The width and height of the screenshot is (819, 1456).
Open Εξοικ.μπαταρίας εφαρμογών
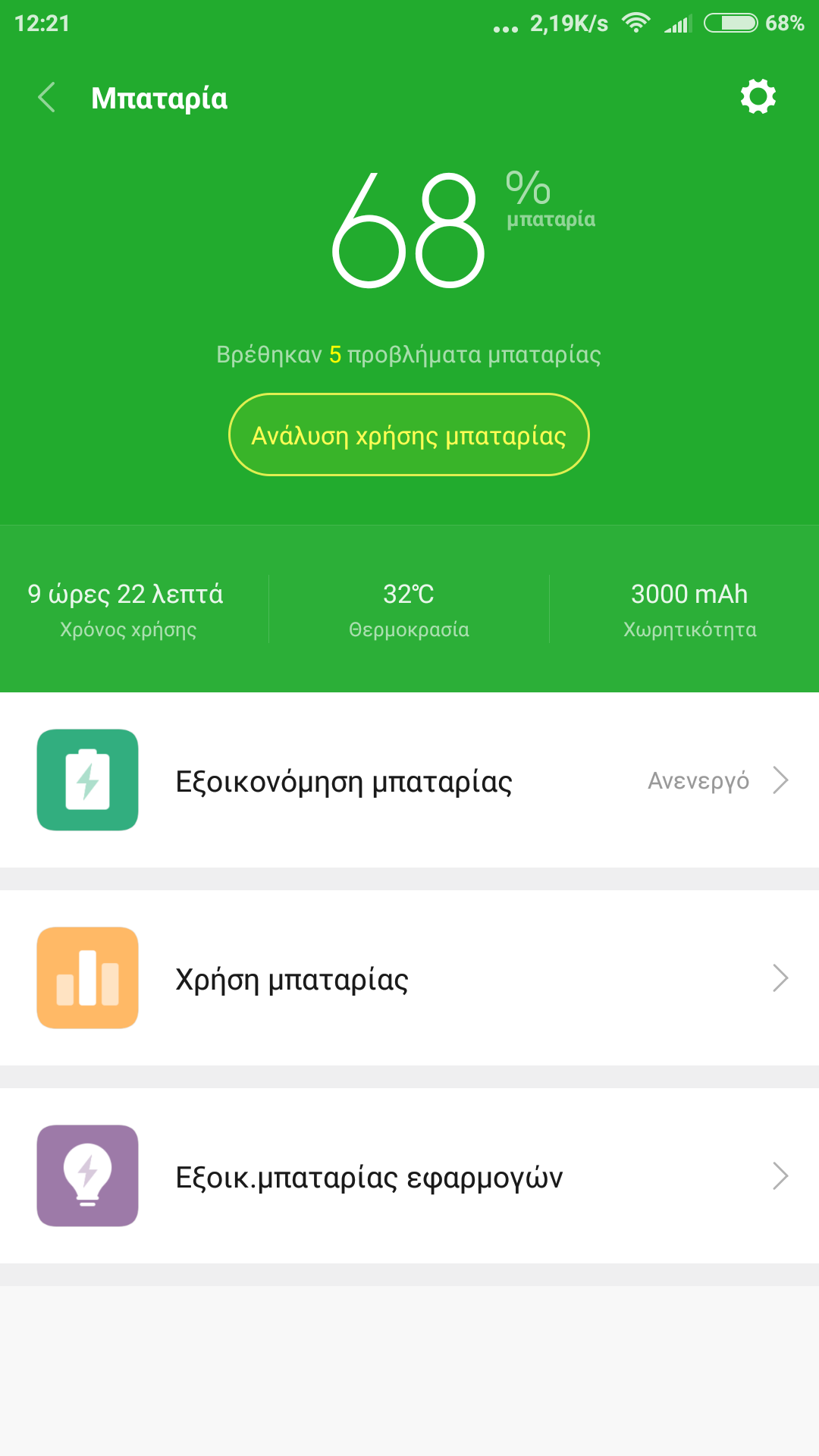pos(409,1176)
